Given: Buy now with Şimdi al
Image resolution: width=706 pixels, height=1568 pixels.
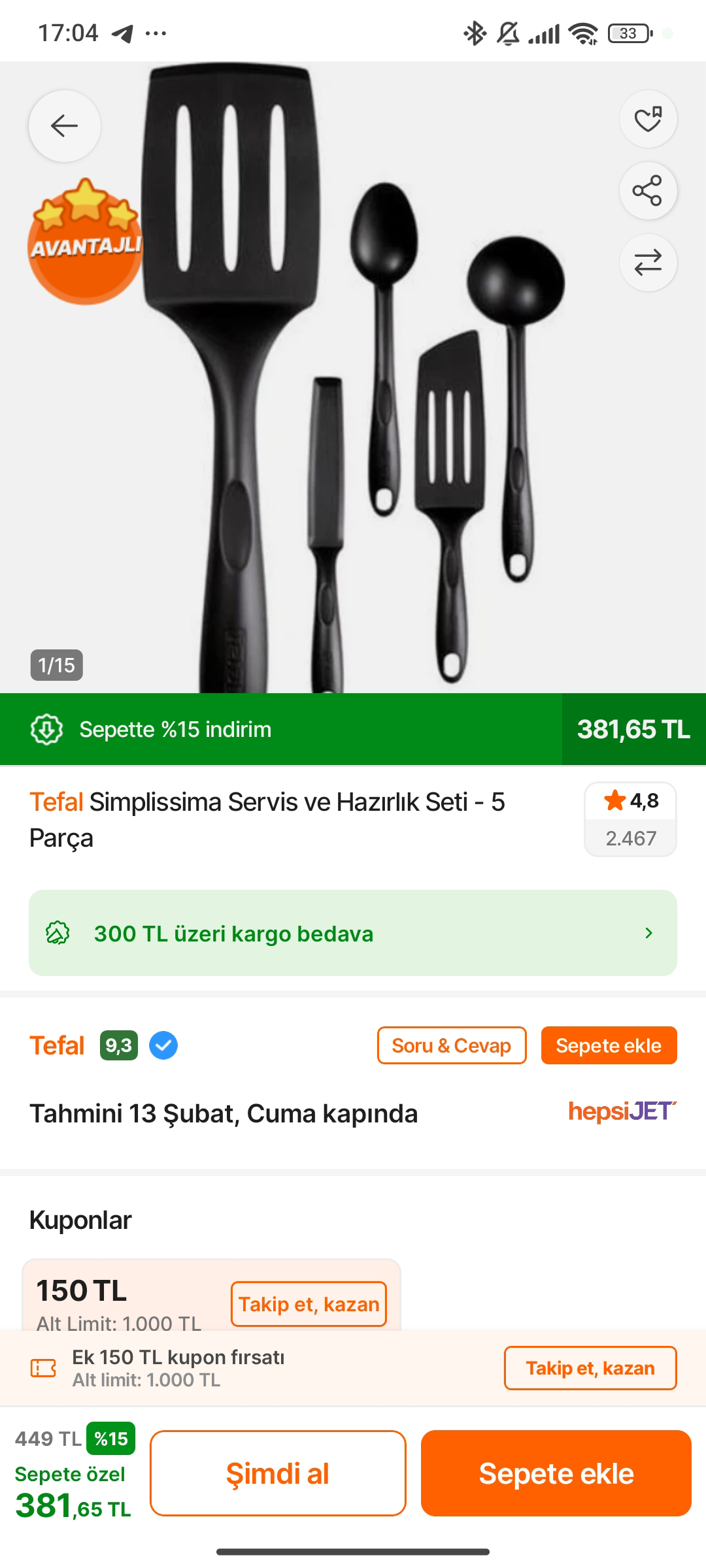Looking at the screenshot, I should click(278, 1473).
